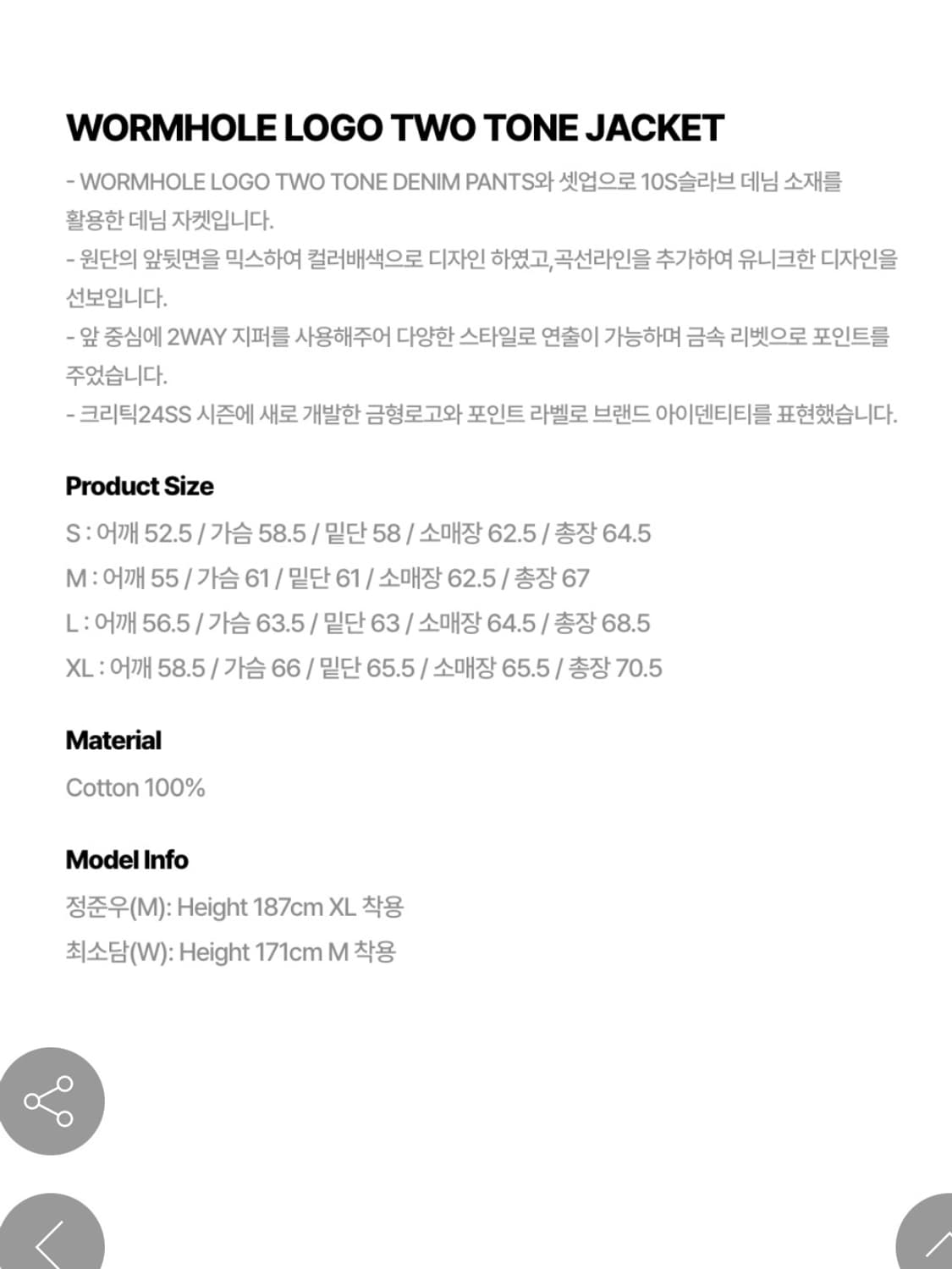Select the Model Info section header
Image resolution: width=952 pixels, height=1269 pixels.
pos(124,859)
